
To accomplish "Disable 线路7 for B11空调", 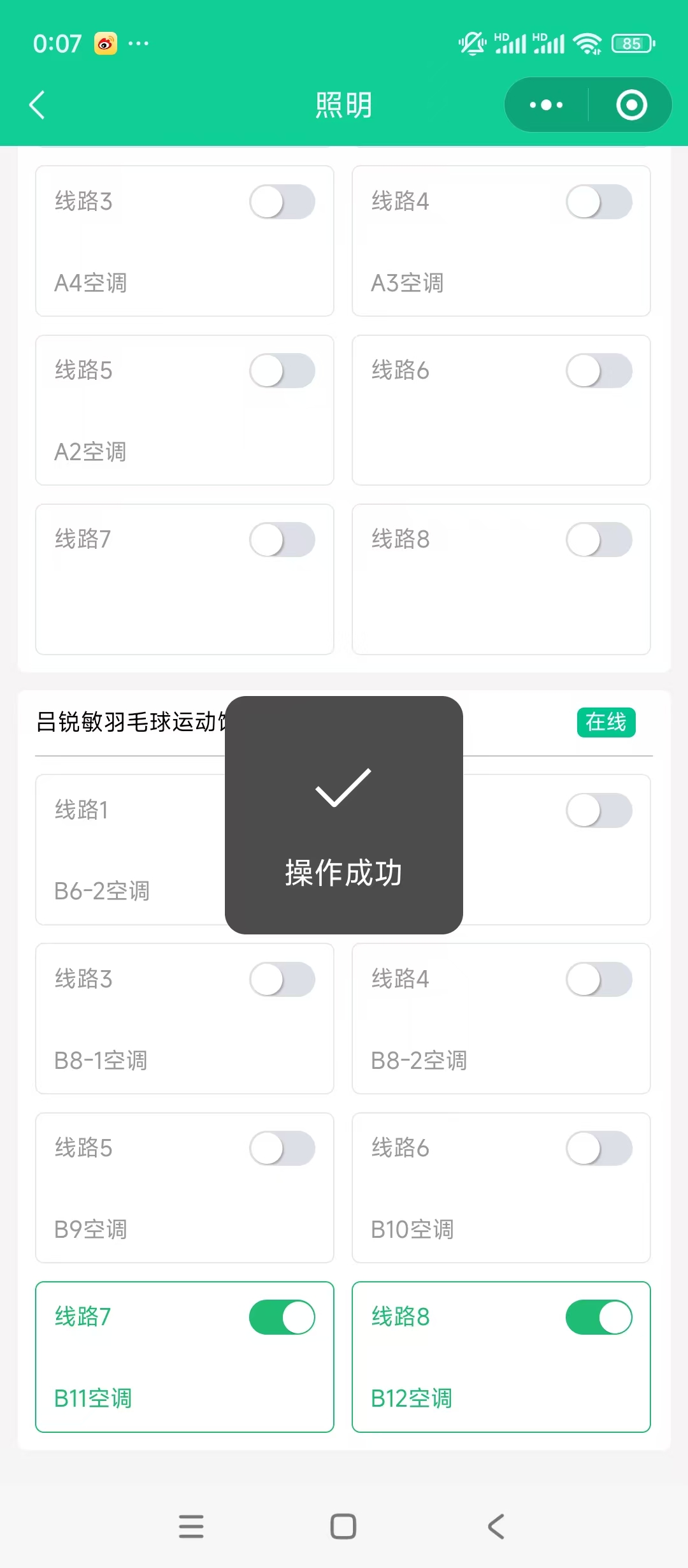I will tap(280, 1317).
